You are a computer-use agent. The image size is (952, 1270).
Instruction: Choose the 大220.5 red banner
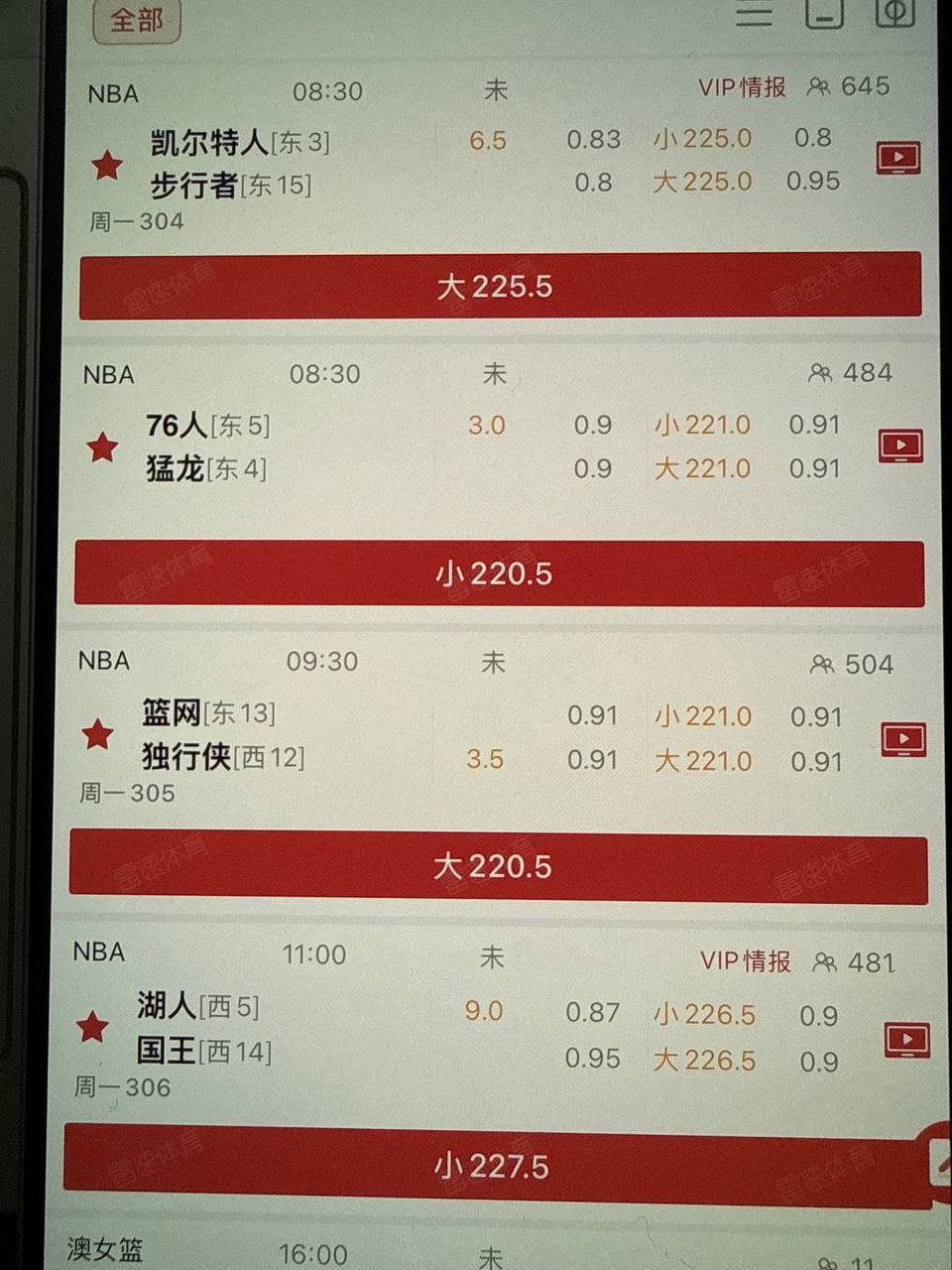pyautogui.click(x=498, y=866)
